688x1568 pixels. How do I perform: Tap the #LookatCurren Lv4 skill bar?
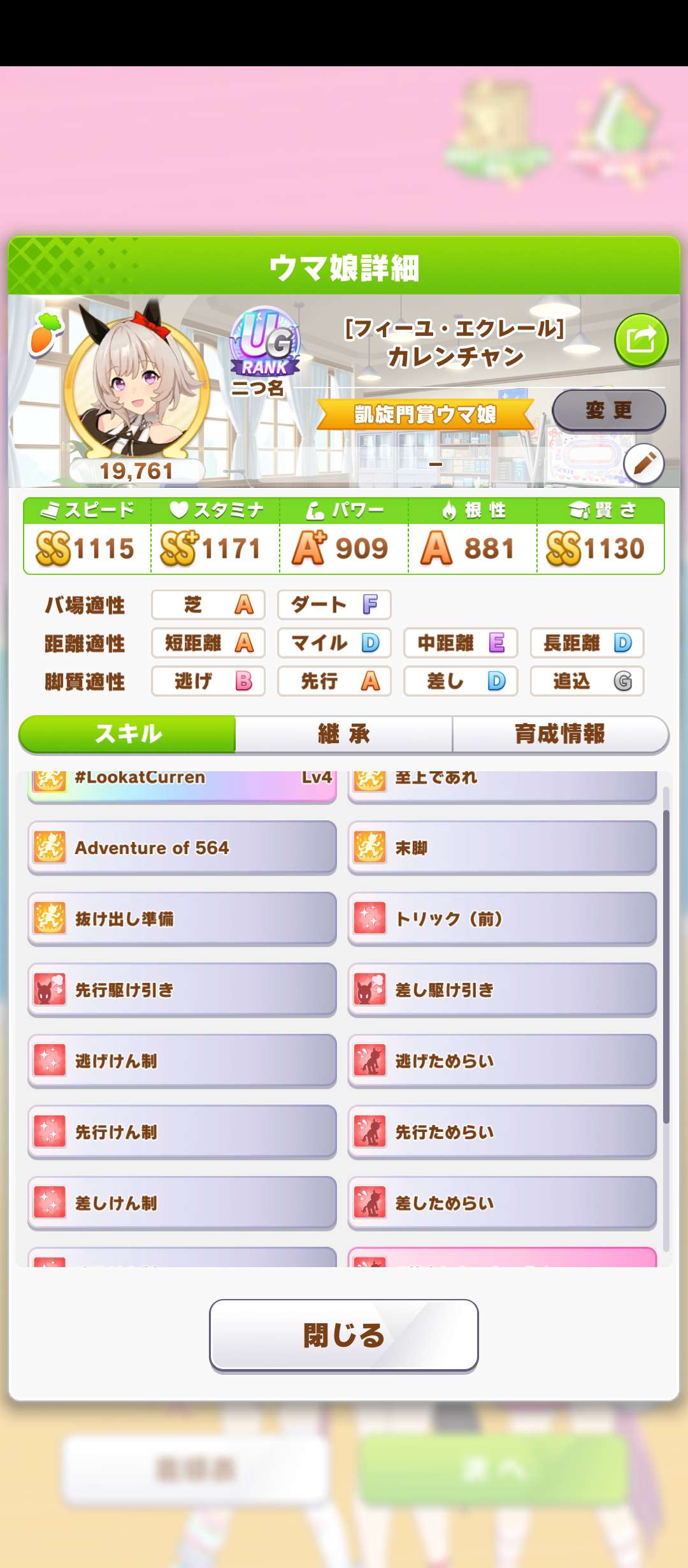click(x=182, y=777)
